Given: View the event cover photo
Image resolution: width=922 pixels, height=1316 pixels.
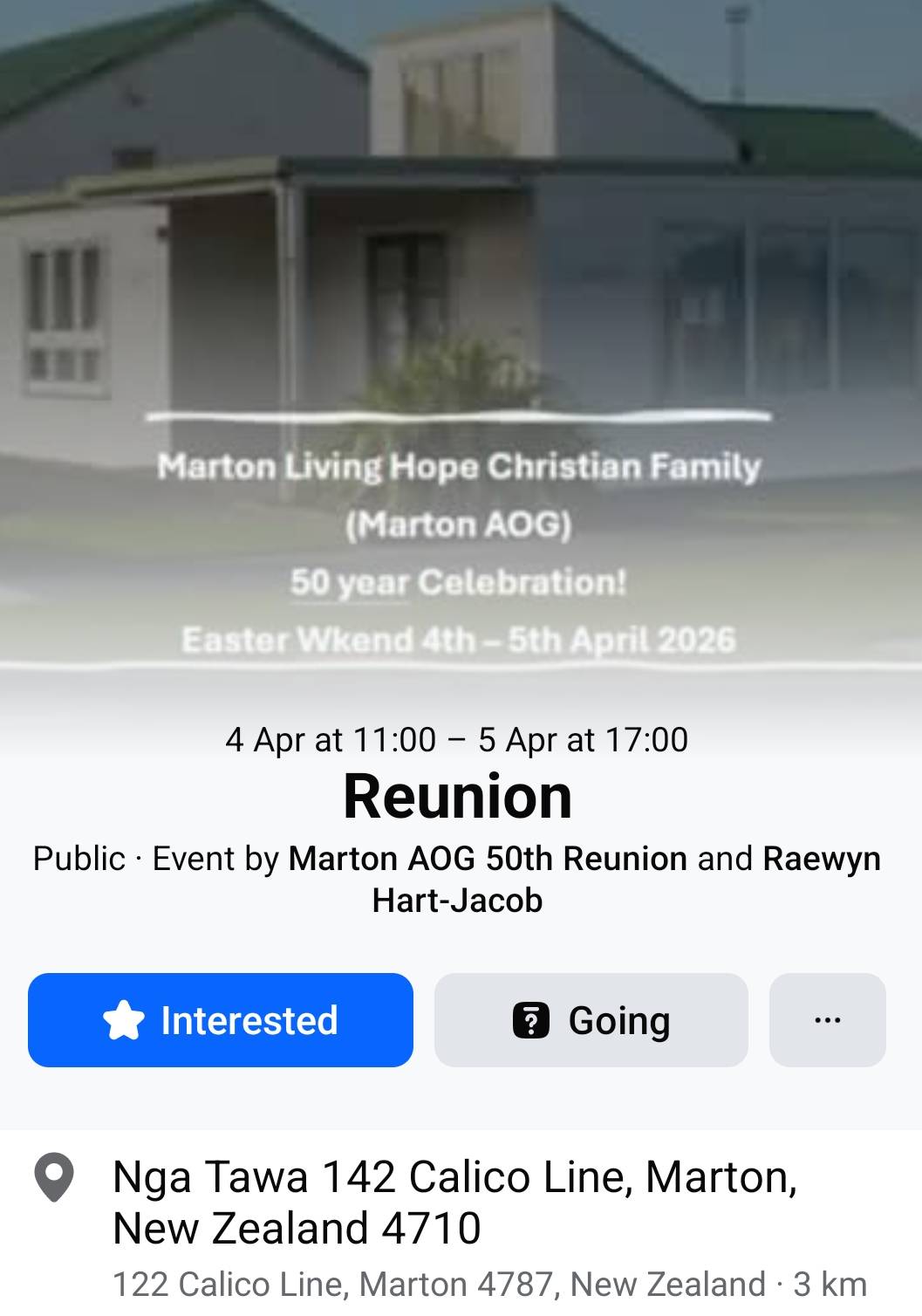Looking at the screenshot, I should point(461,332).
